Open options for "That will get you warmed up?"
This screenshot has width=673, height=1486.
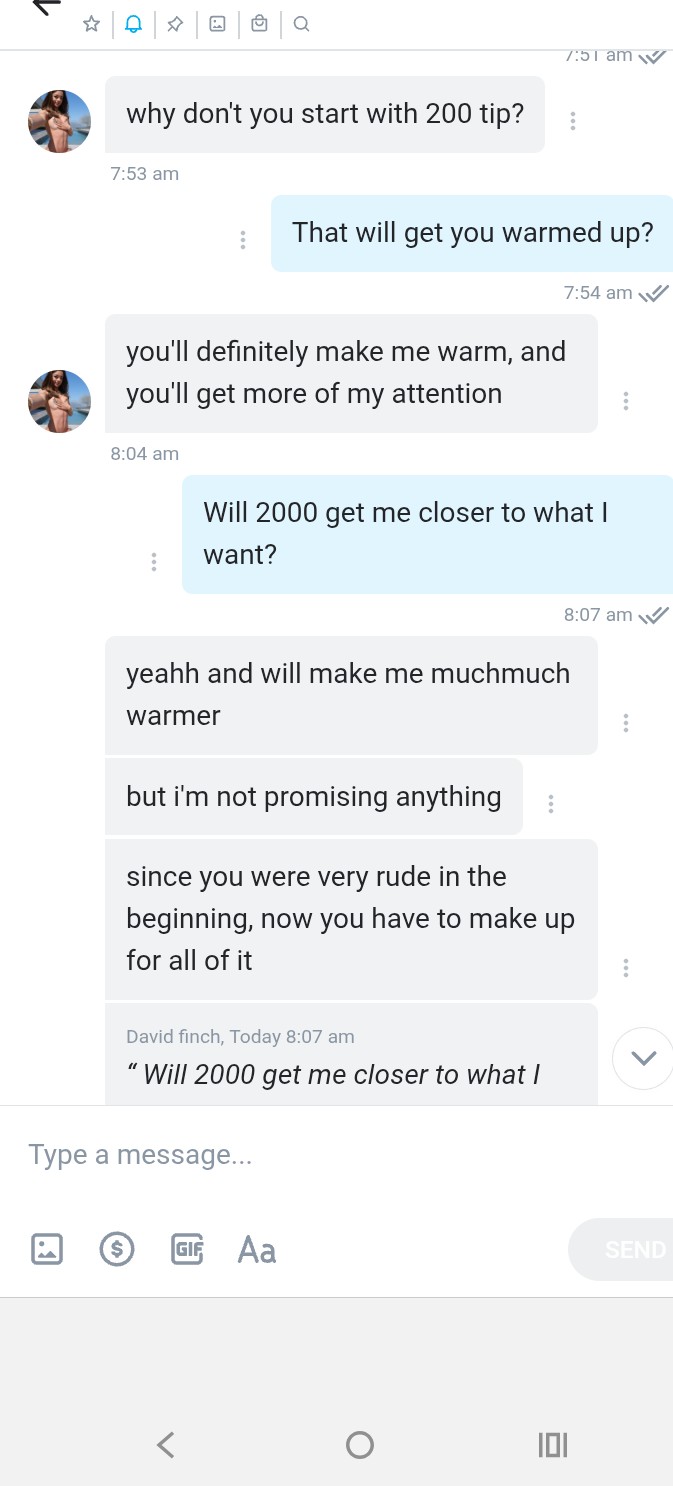[242, 240]
